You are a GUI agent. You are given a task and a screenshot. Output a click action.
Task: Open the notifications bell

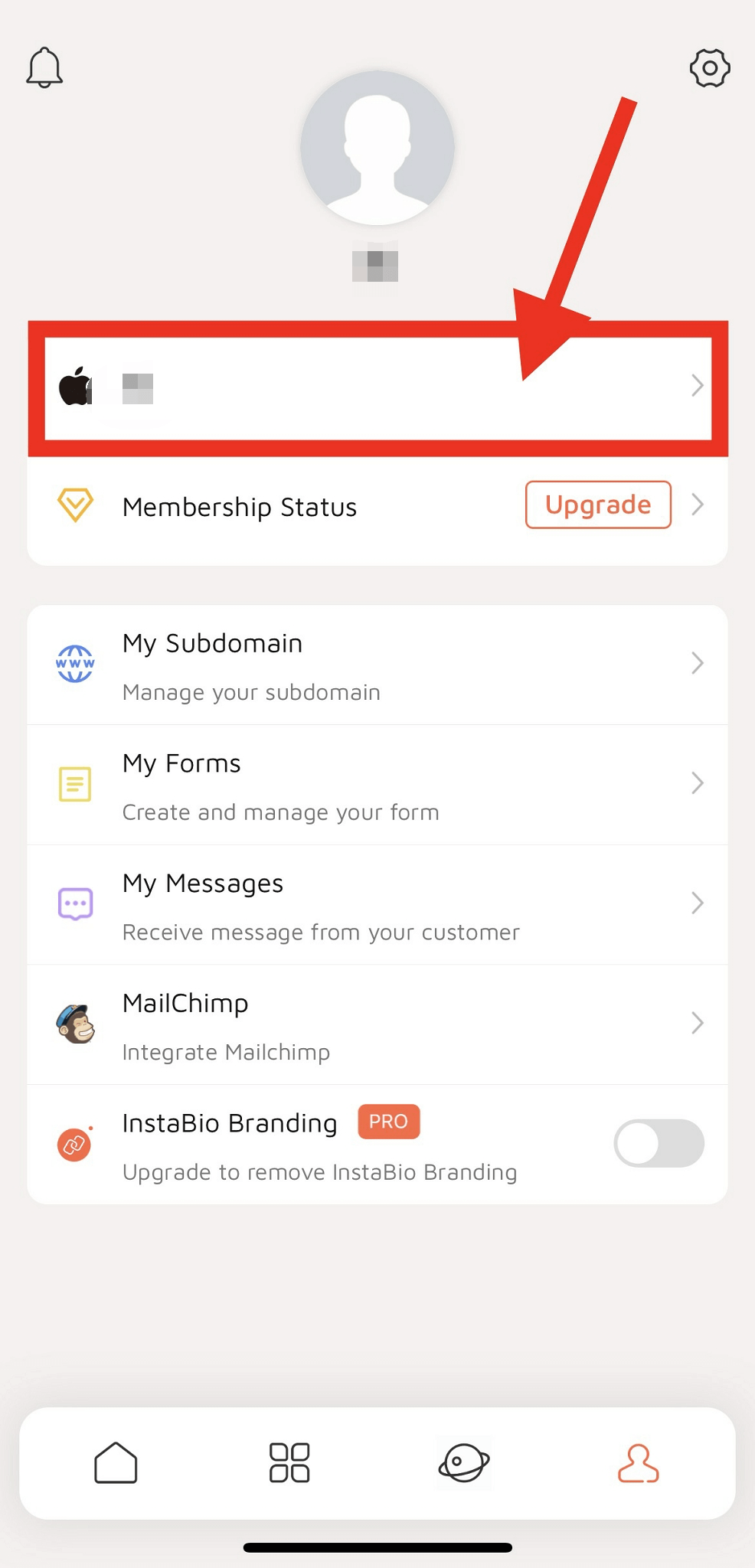(44, 68)
